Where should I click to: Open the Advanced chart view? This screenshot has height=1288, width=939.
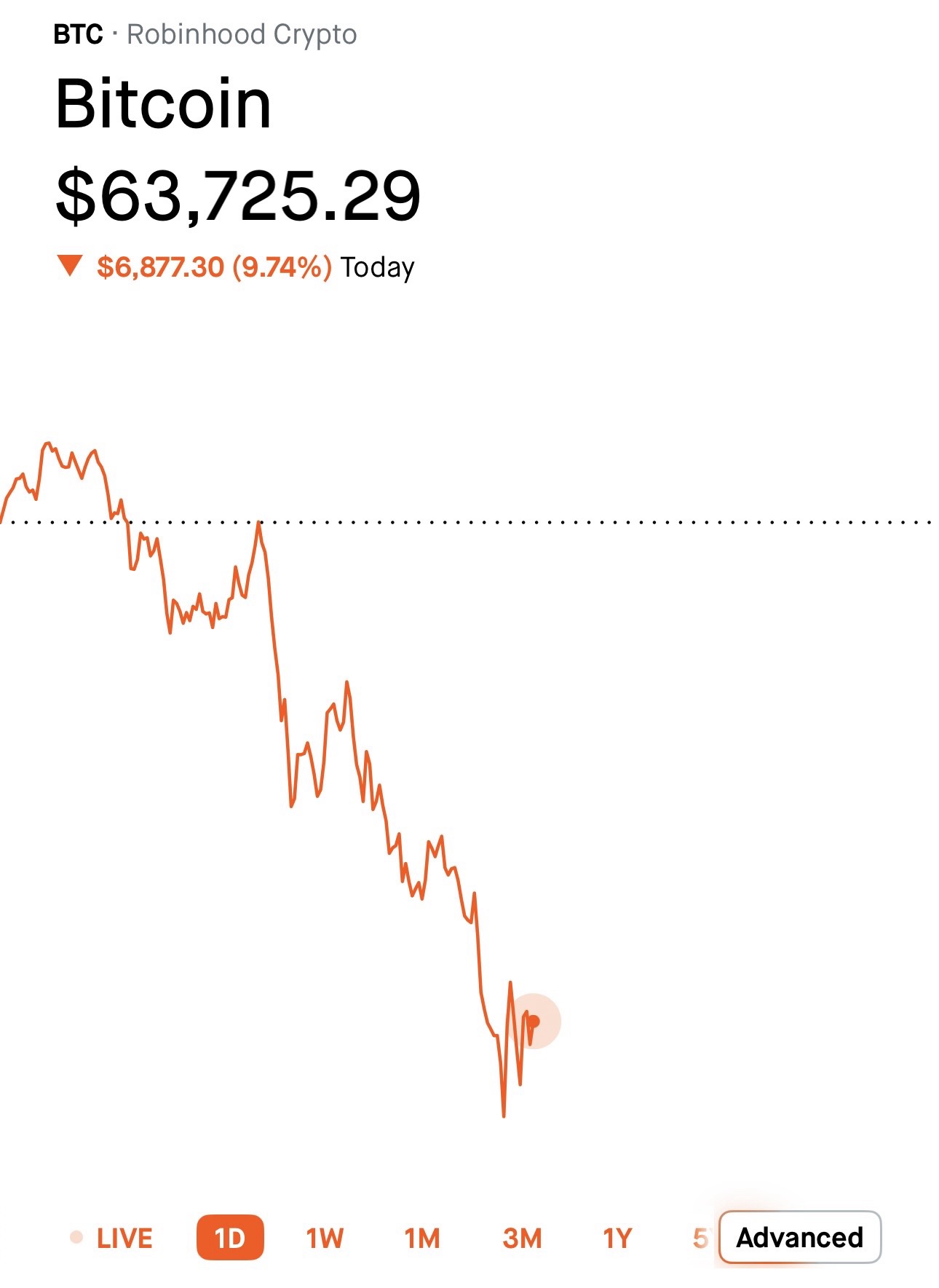pyautogui.click(x=799, y=1237)
